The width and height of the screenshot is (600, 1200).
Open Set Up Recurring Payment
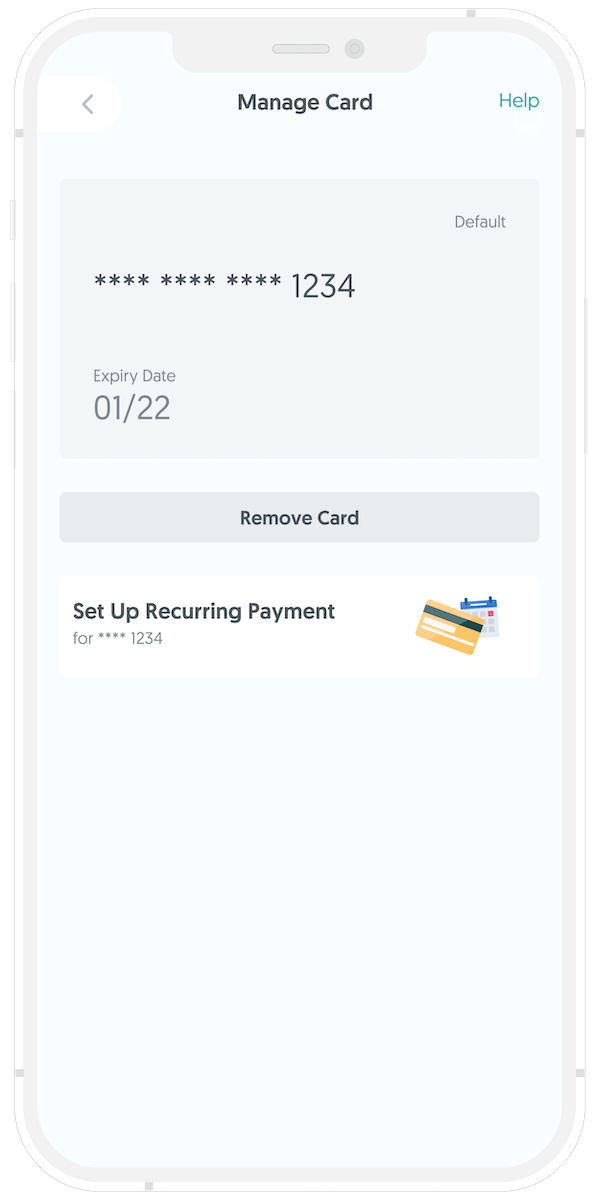pos(299,626)
